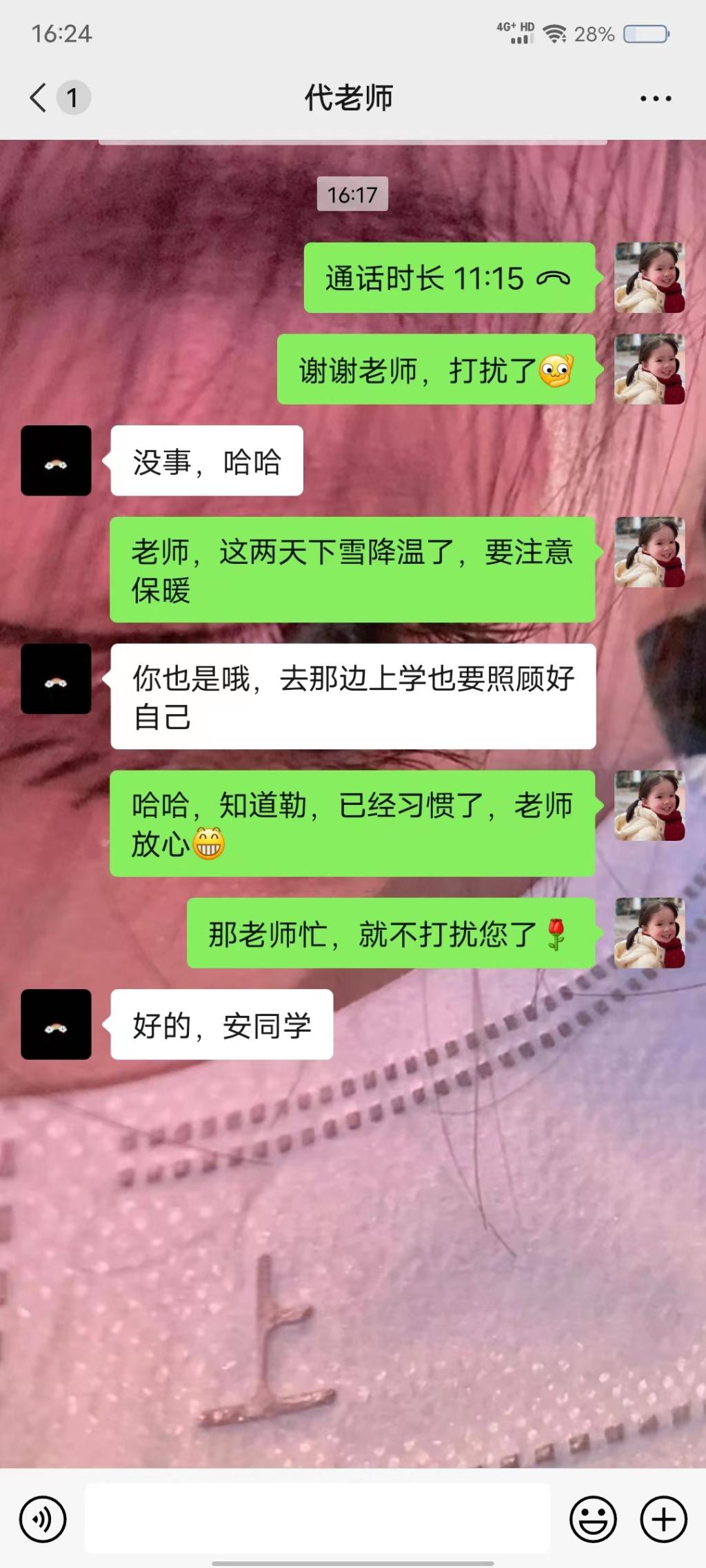Screen dimensions: 706x1568
Task: Go back to the chat list
Action: [39, 97]
